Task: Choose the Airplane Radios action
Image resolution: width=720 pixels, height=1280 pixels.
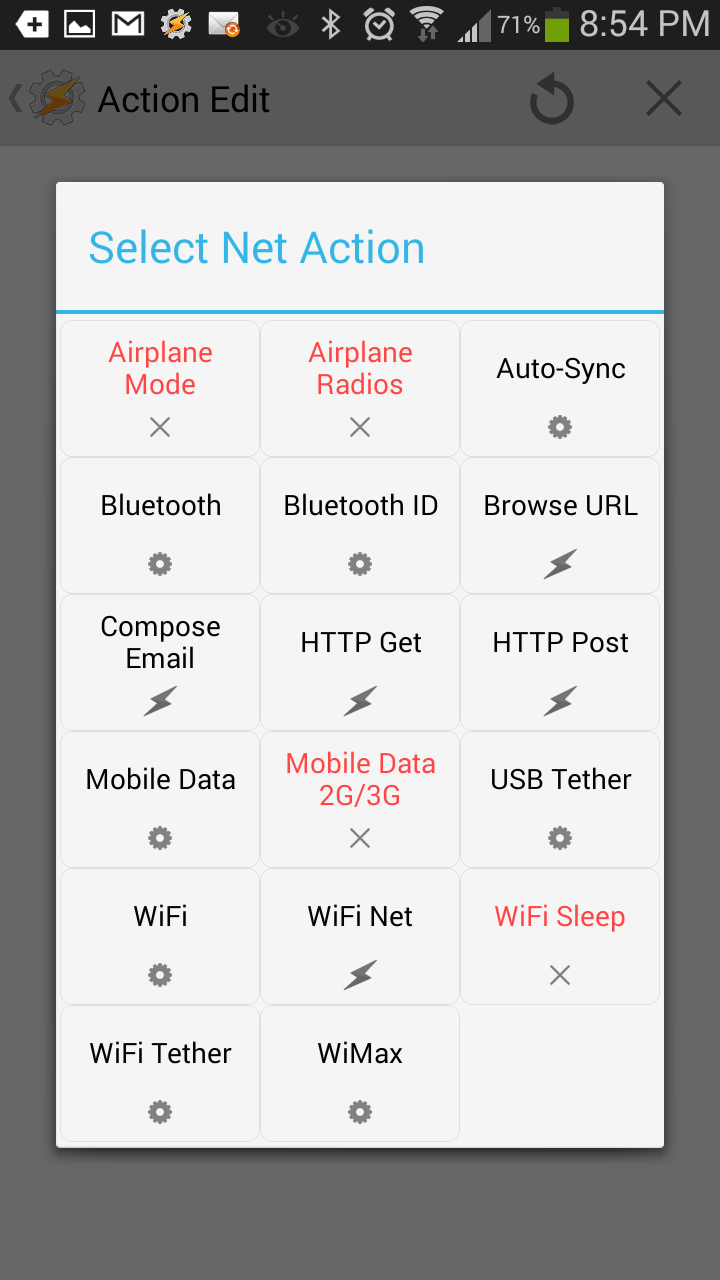Action: pyautogui.click(x=360, y=389)
